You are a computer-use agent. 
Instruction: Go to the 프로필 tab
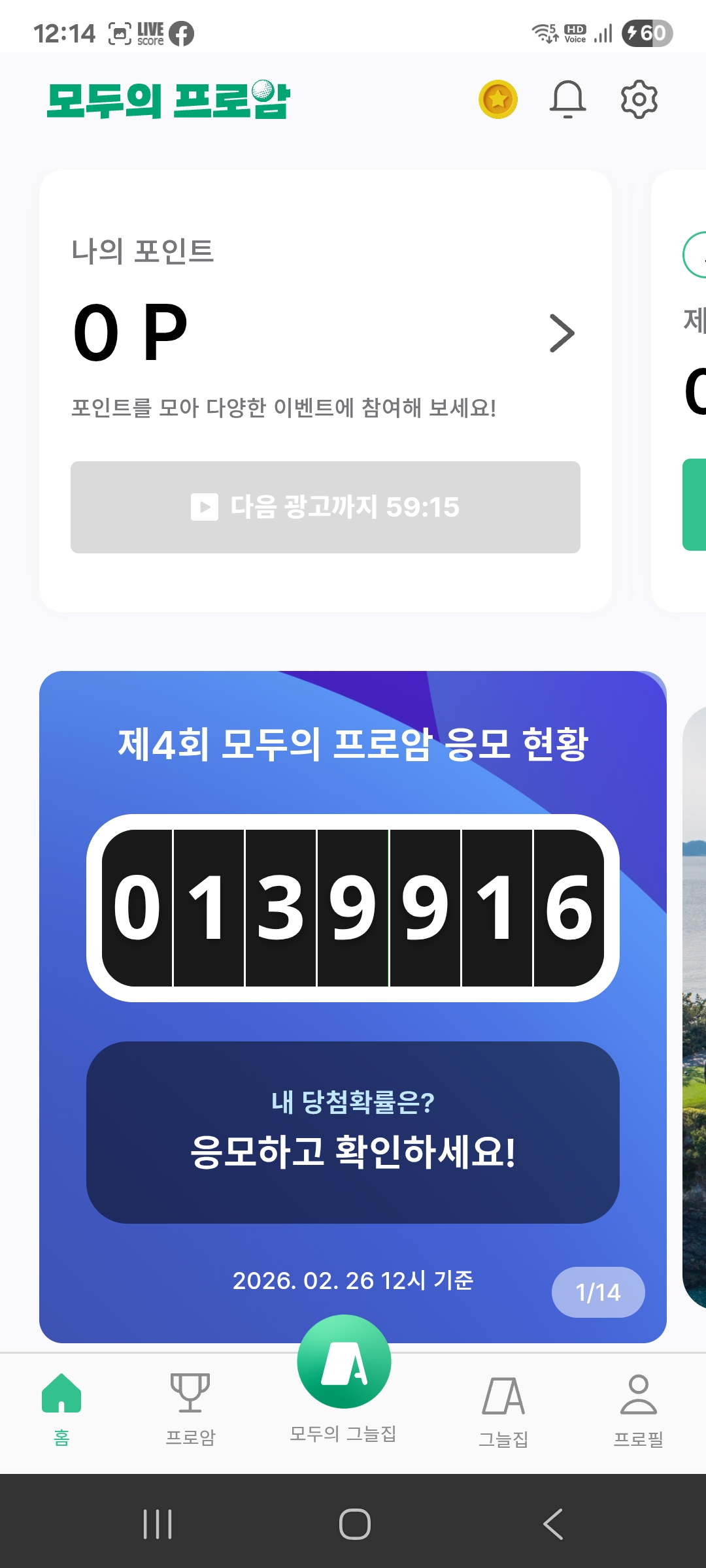point(638,1409)
